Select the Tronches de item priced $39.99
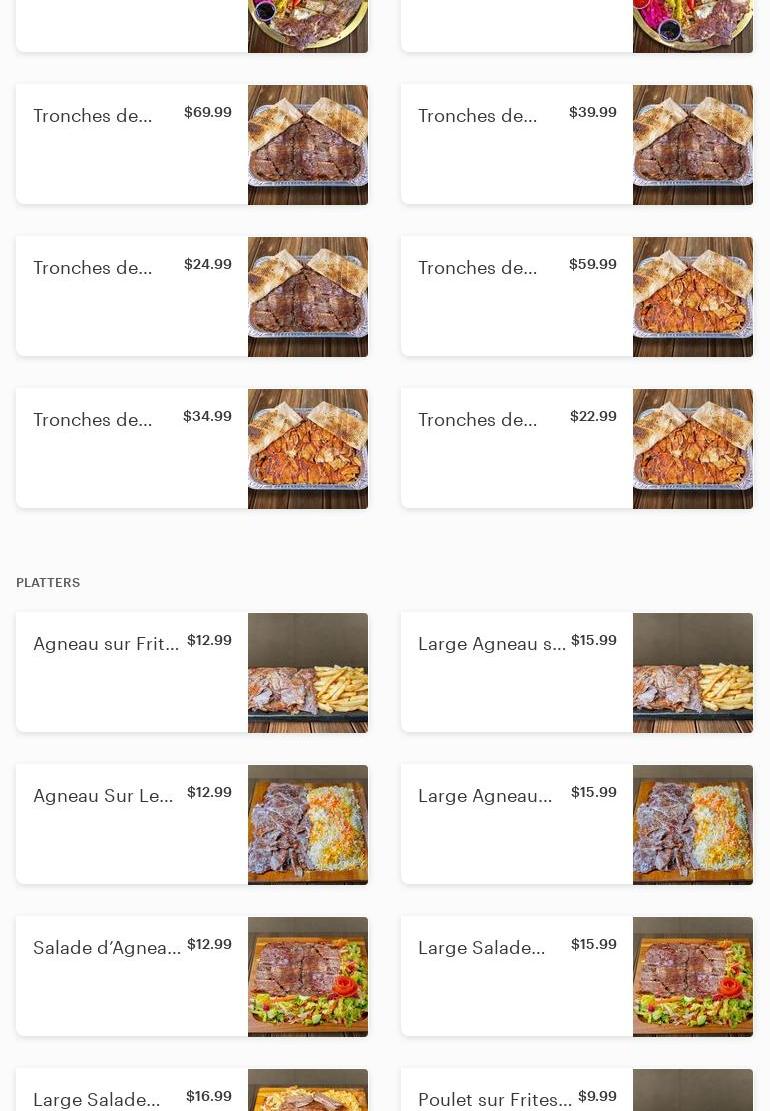 click(x=517, y=144)
